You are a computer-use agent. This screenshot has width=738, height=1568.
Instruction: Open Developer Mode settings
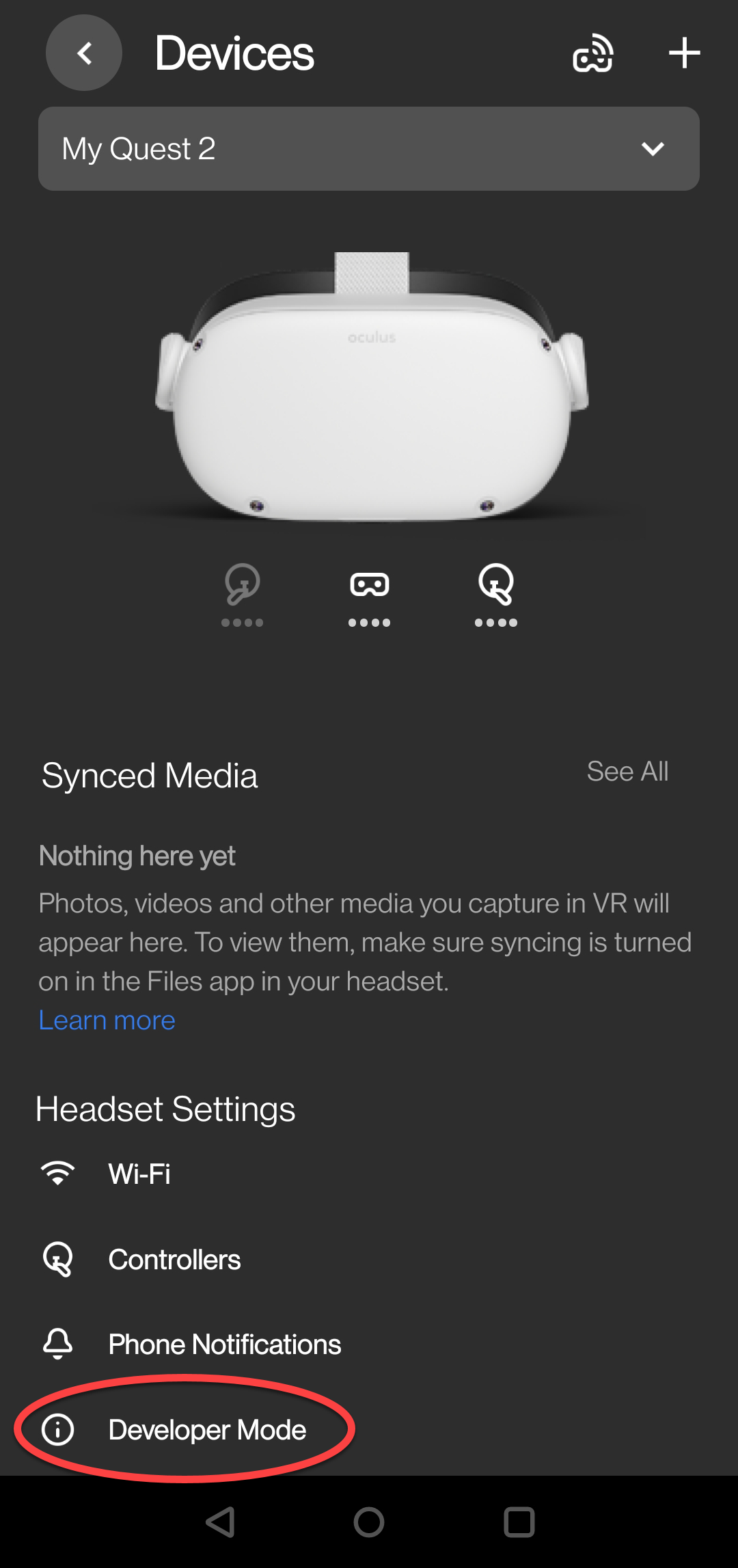[207, 1430]
